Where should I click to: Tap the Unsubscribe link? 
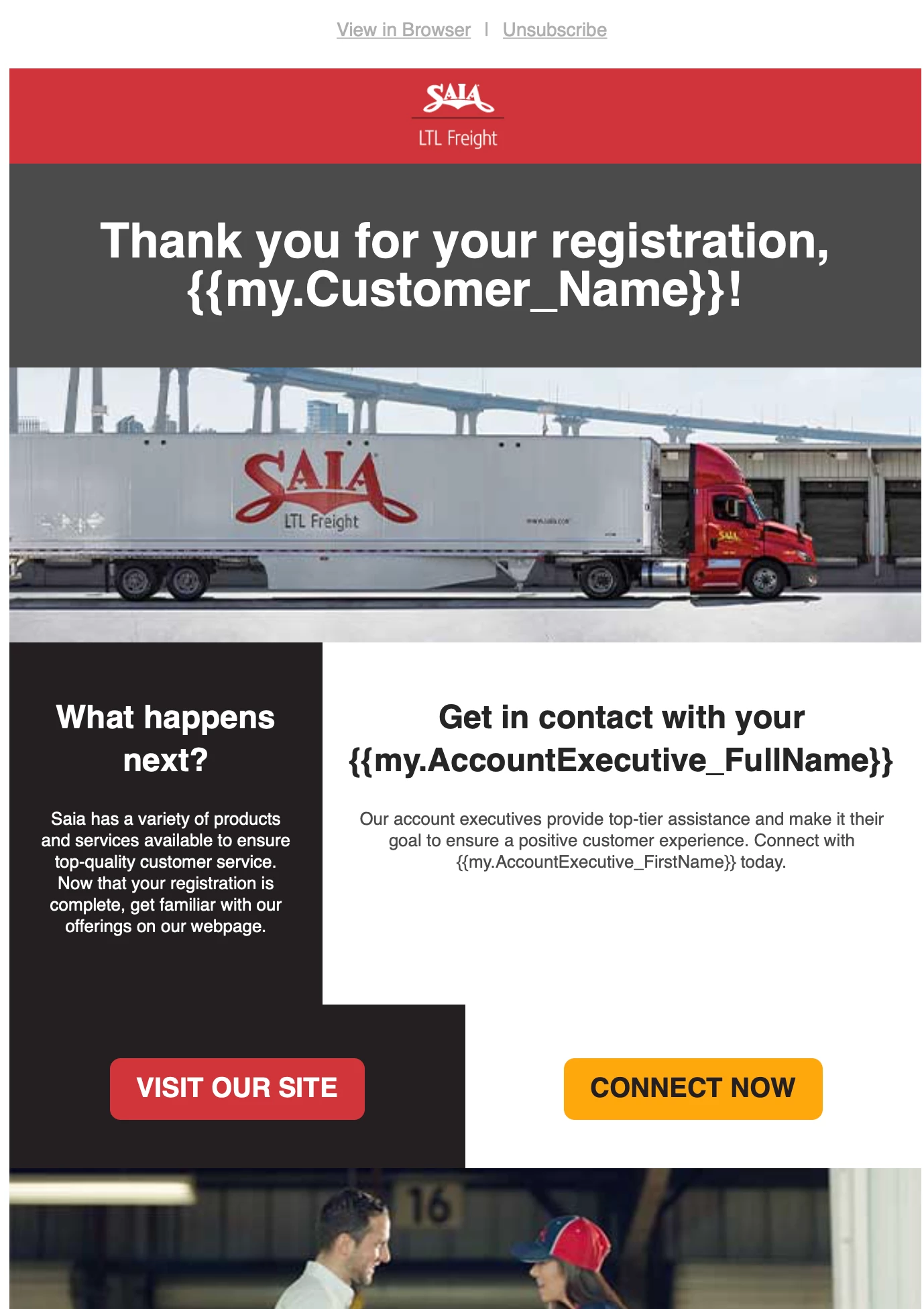tap(555, 30)
